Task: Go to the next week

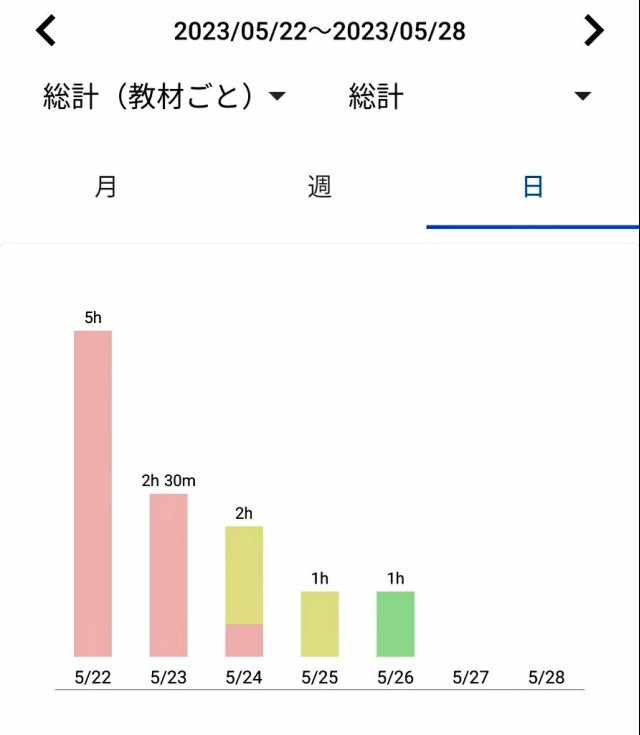Action: coord(594,31)
